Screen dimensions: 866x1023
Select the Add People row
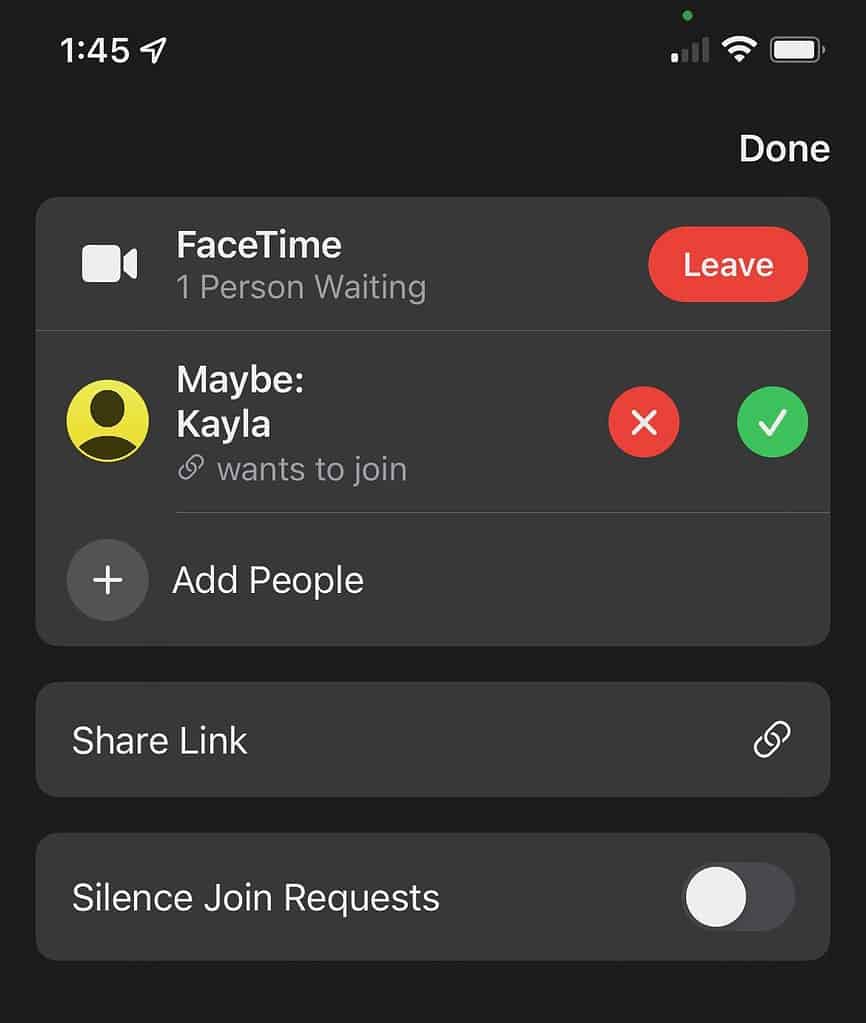268,580
